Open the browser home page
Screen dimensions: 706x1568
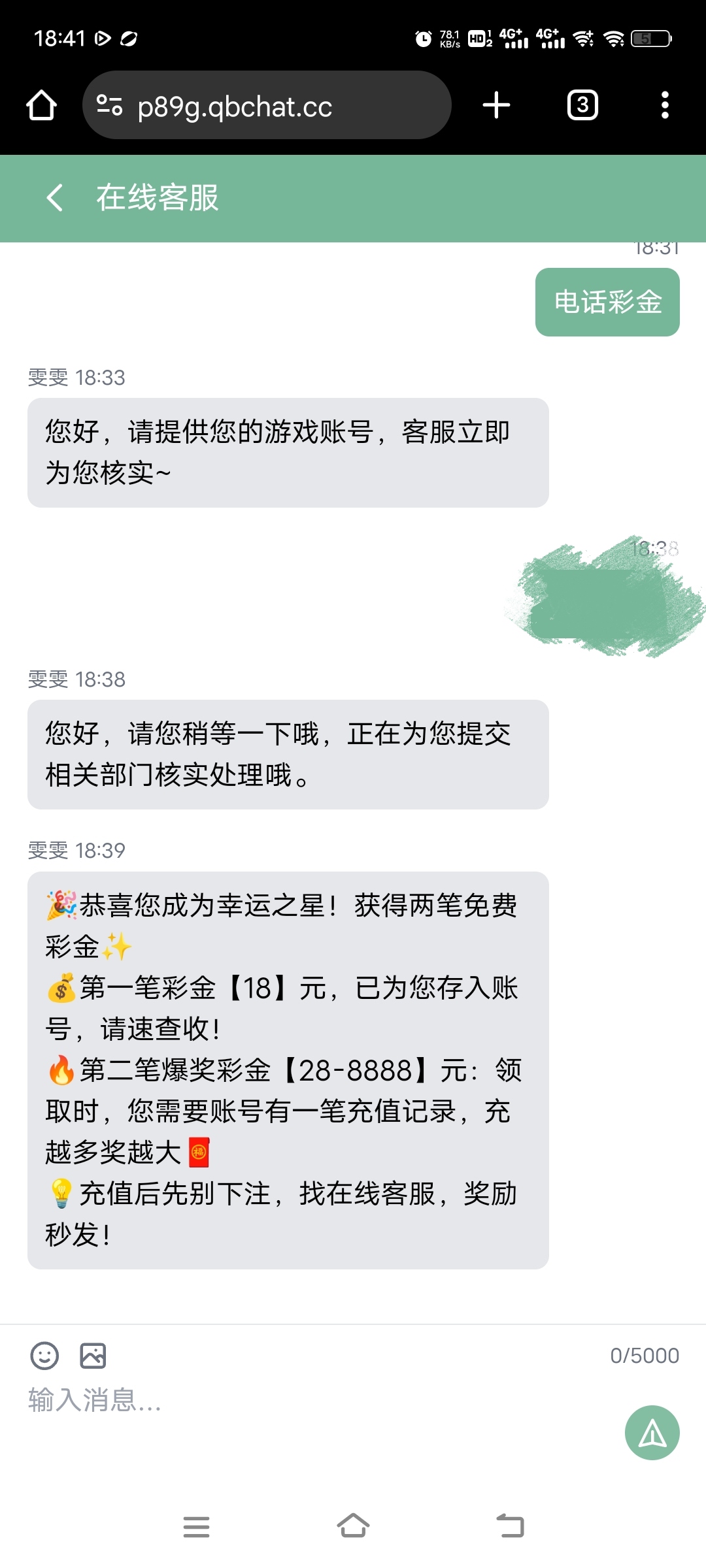pos(41,105)
